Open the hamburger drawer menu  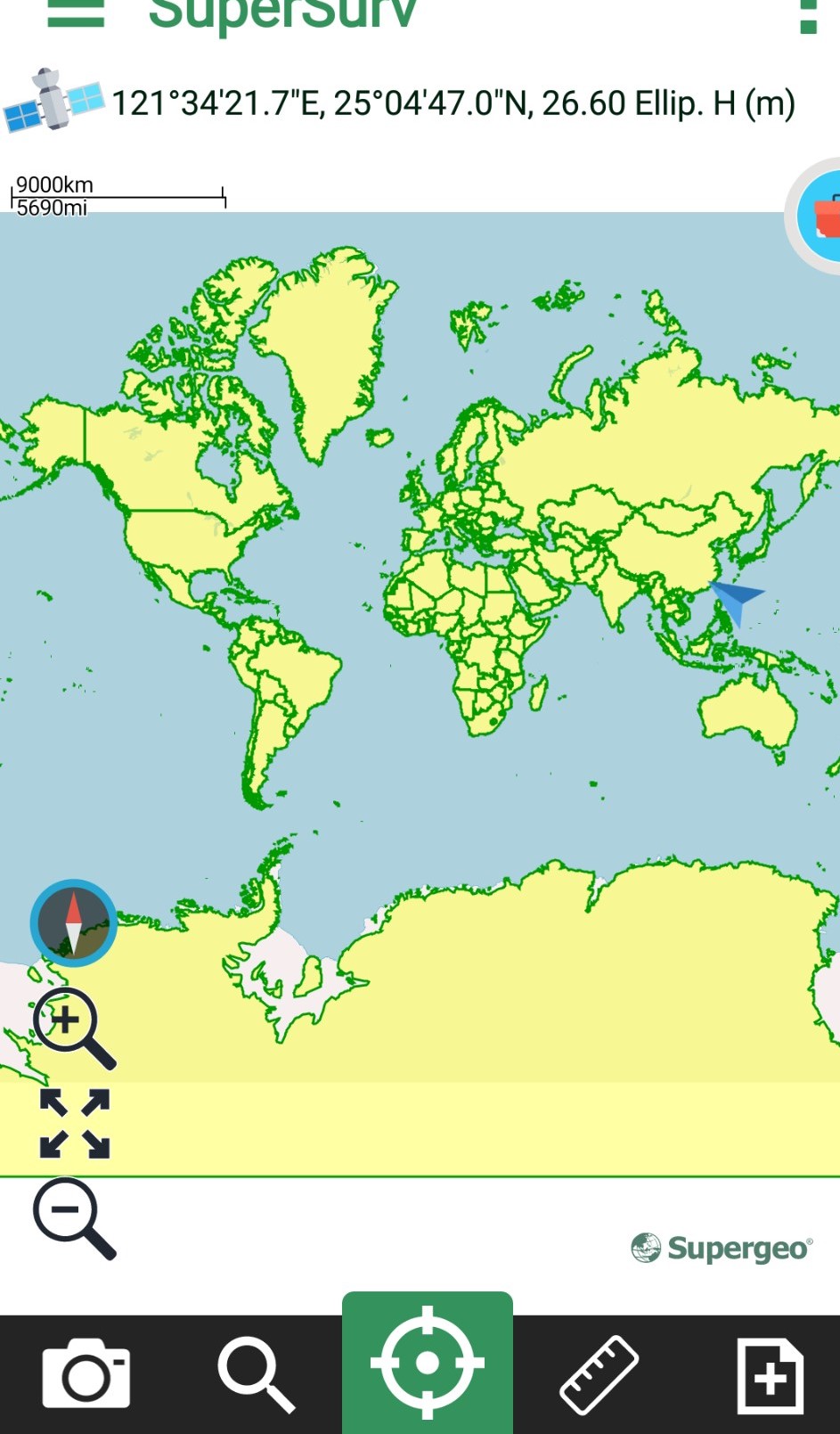(76, 13)
